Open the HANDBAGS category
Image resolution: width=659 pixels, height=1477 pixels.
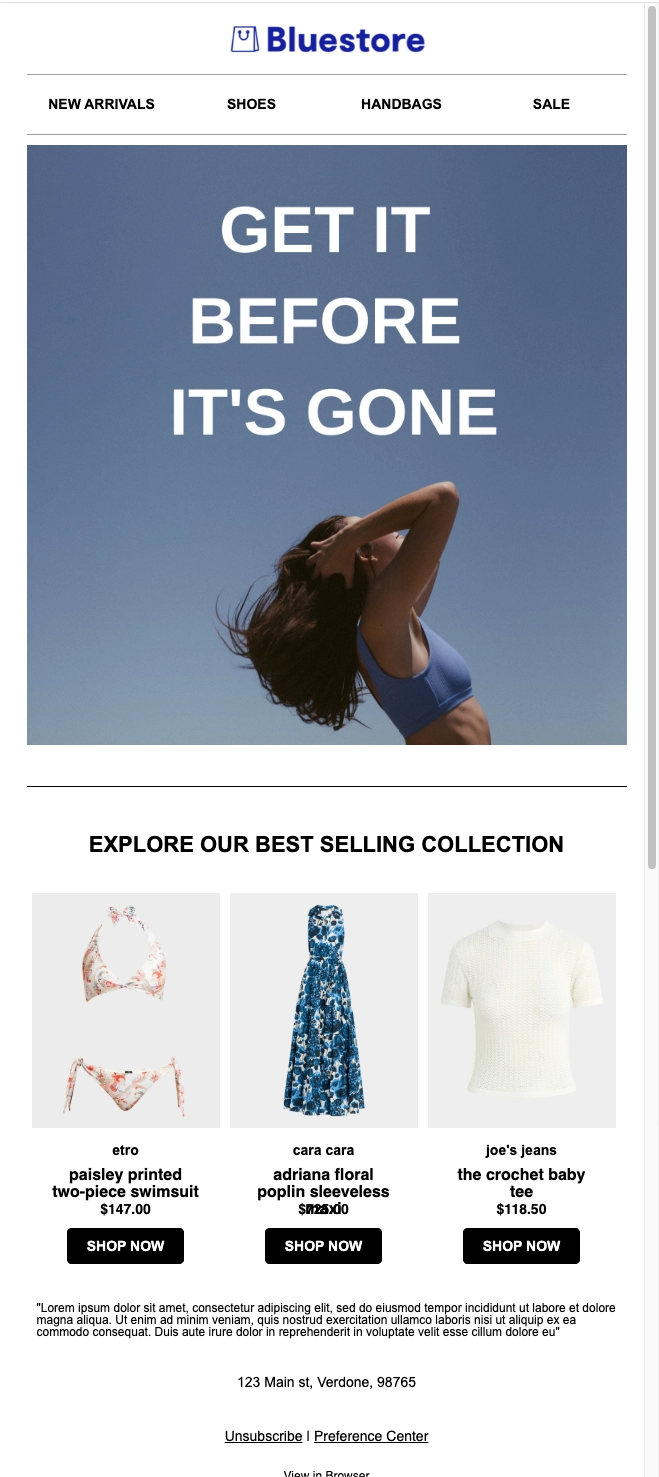401,104
